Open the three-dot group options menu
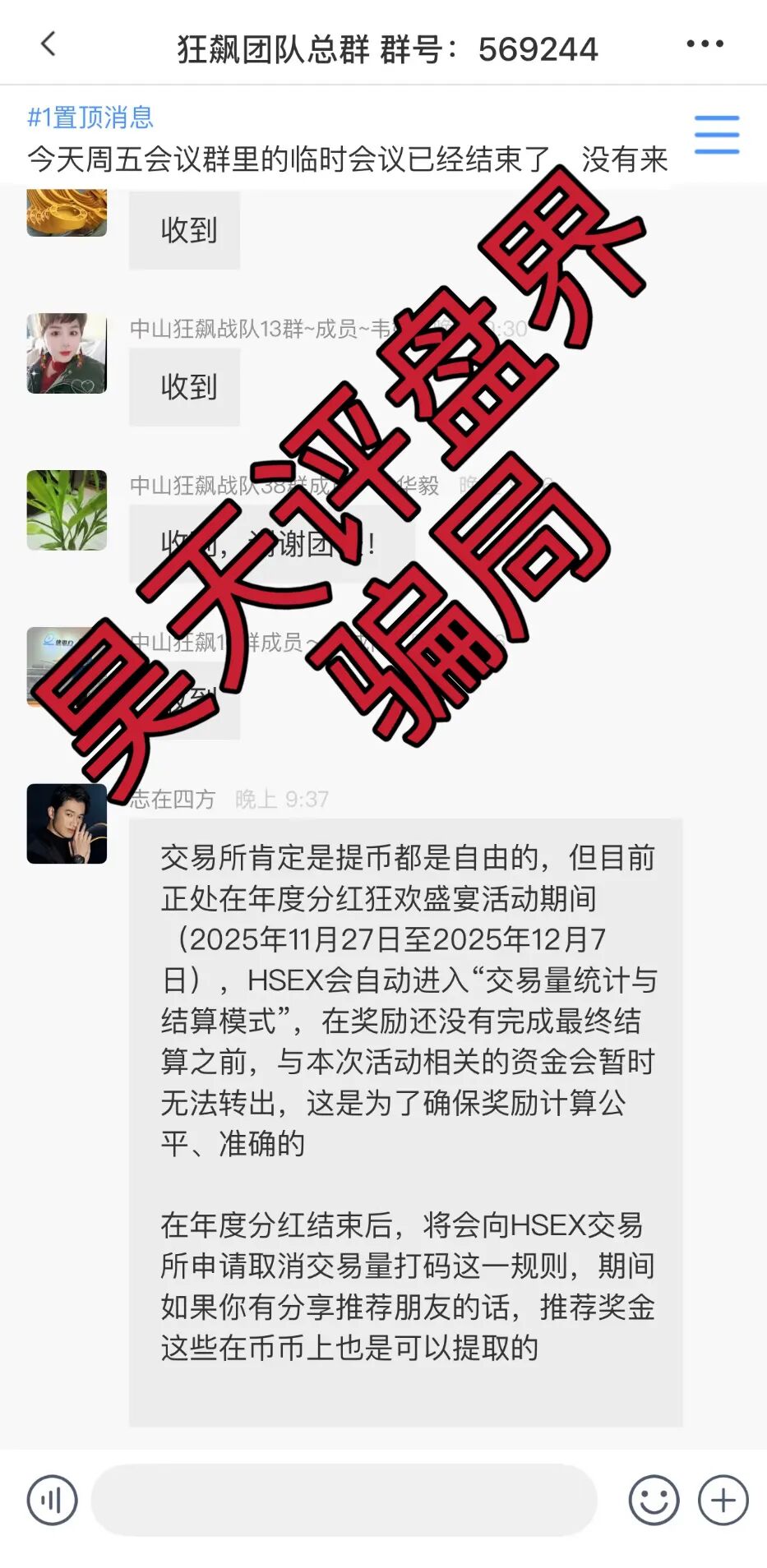Viewport: 767px width, 1568px height. (x=705, y=44)
